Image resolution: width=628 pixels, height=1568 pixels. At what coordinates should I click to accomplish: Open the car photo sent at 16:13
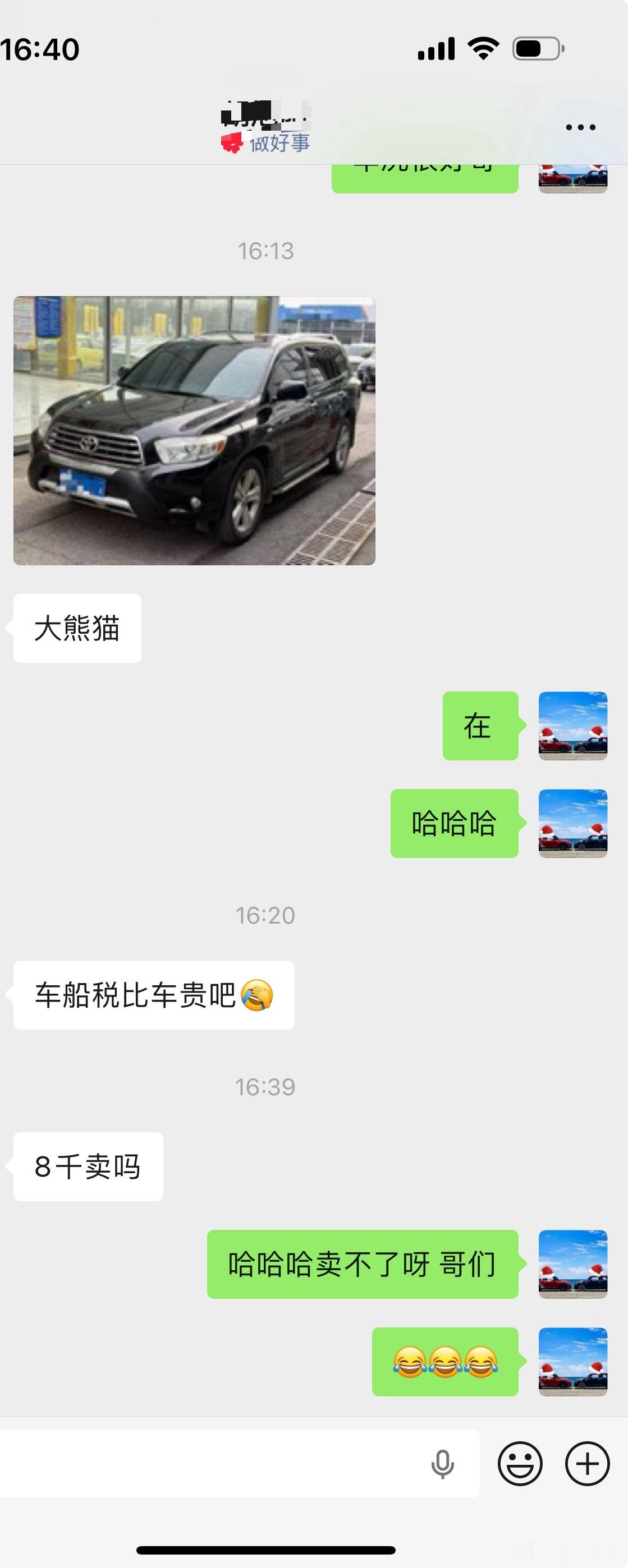point(197,430)
